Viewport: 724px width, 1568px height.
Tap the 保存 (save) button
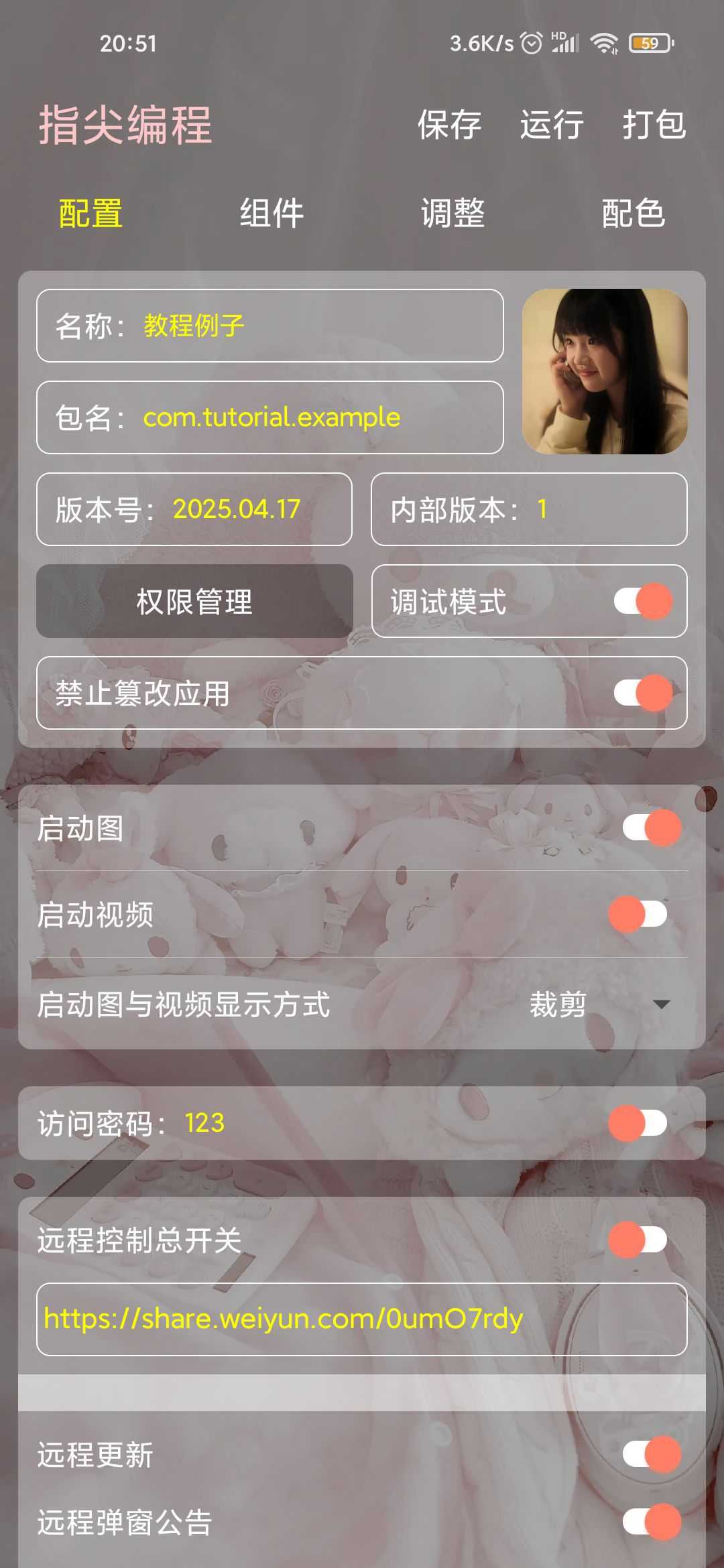(x=449, y=125)
